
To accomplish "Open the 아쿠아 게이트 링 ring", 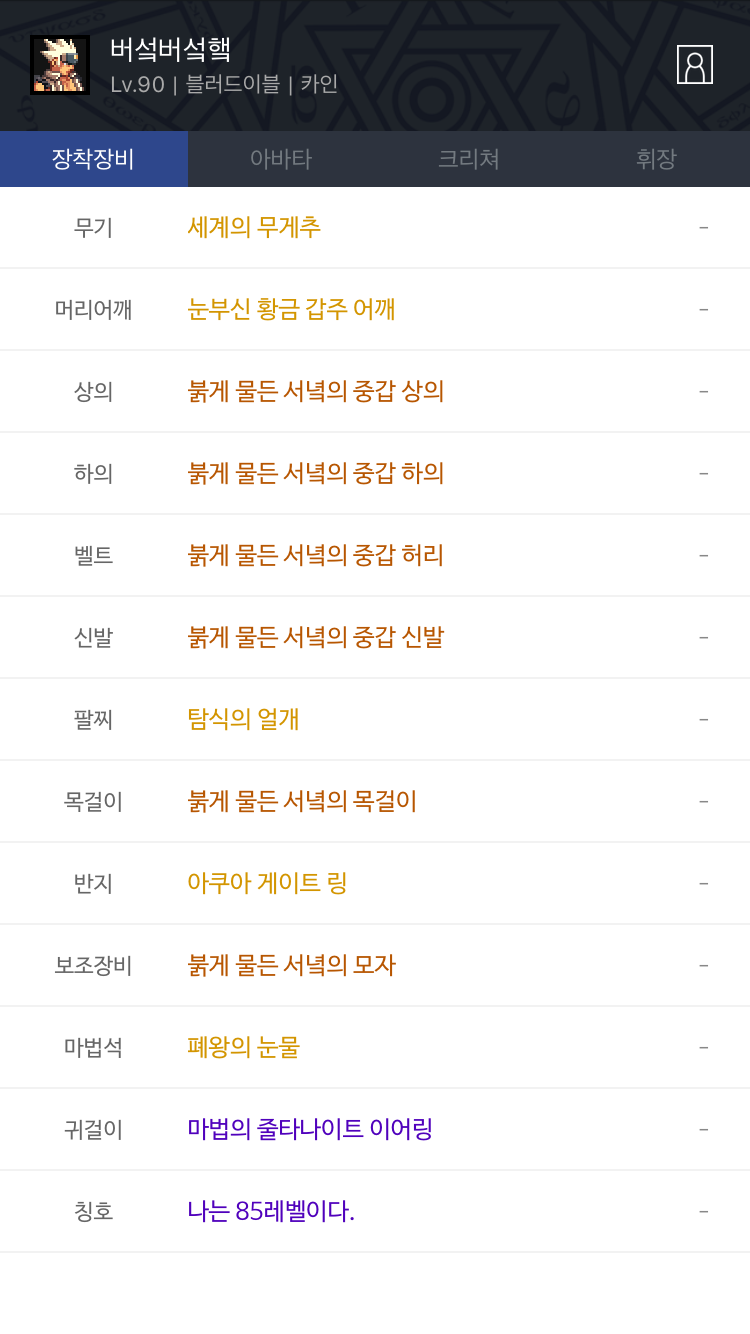I will (267, 883).
